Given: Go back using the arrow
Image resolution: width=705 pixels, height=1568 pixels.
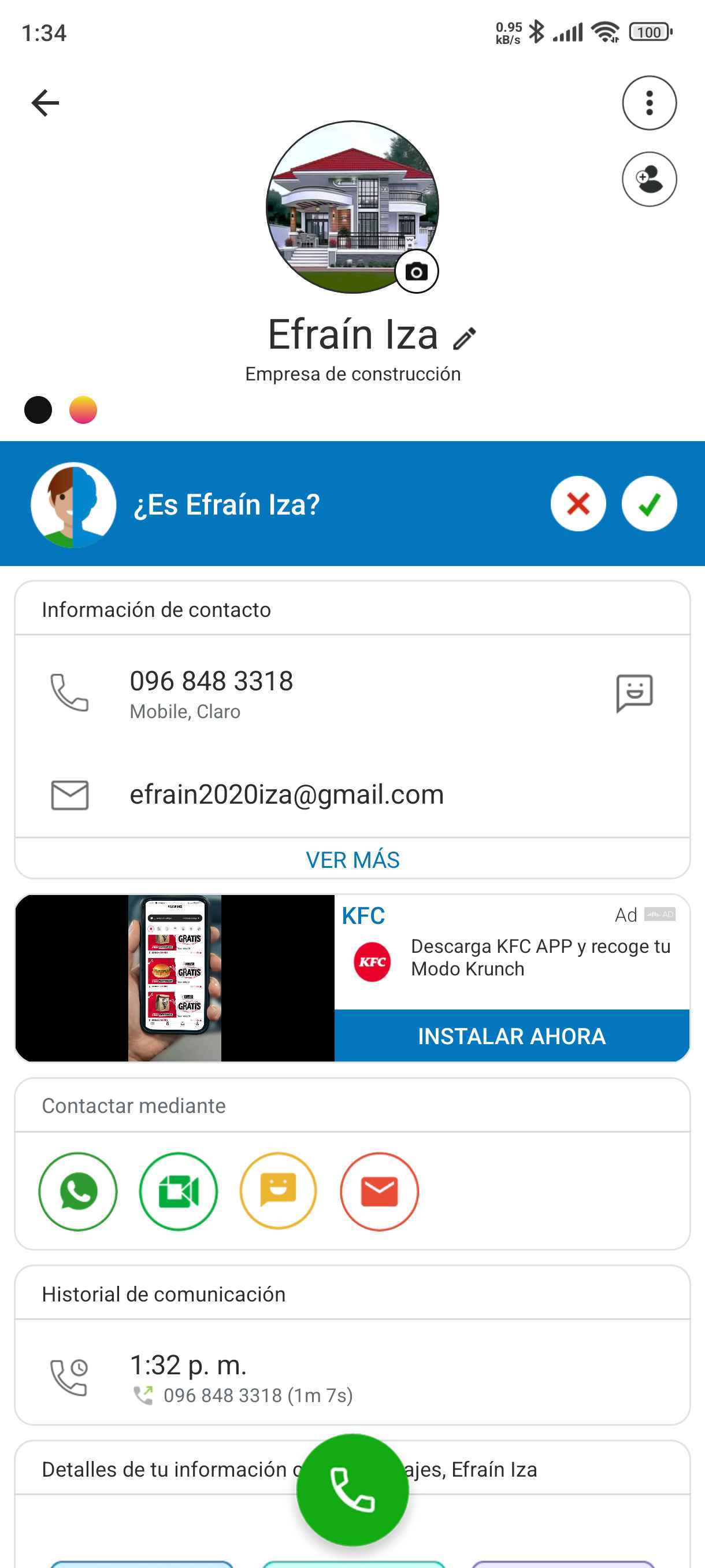Looking at the screenshot, I should tap(45, 103).
